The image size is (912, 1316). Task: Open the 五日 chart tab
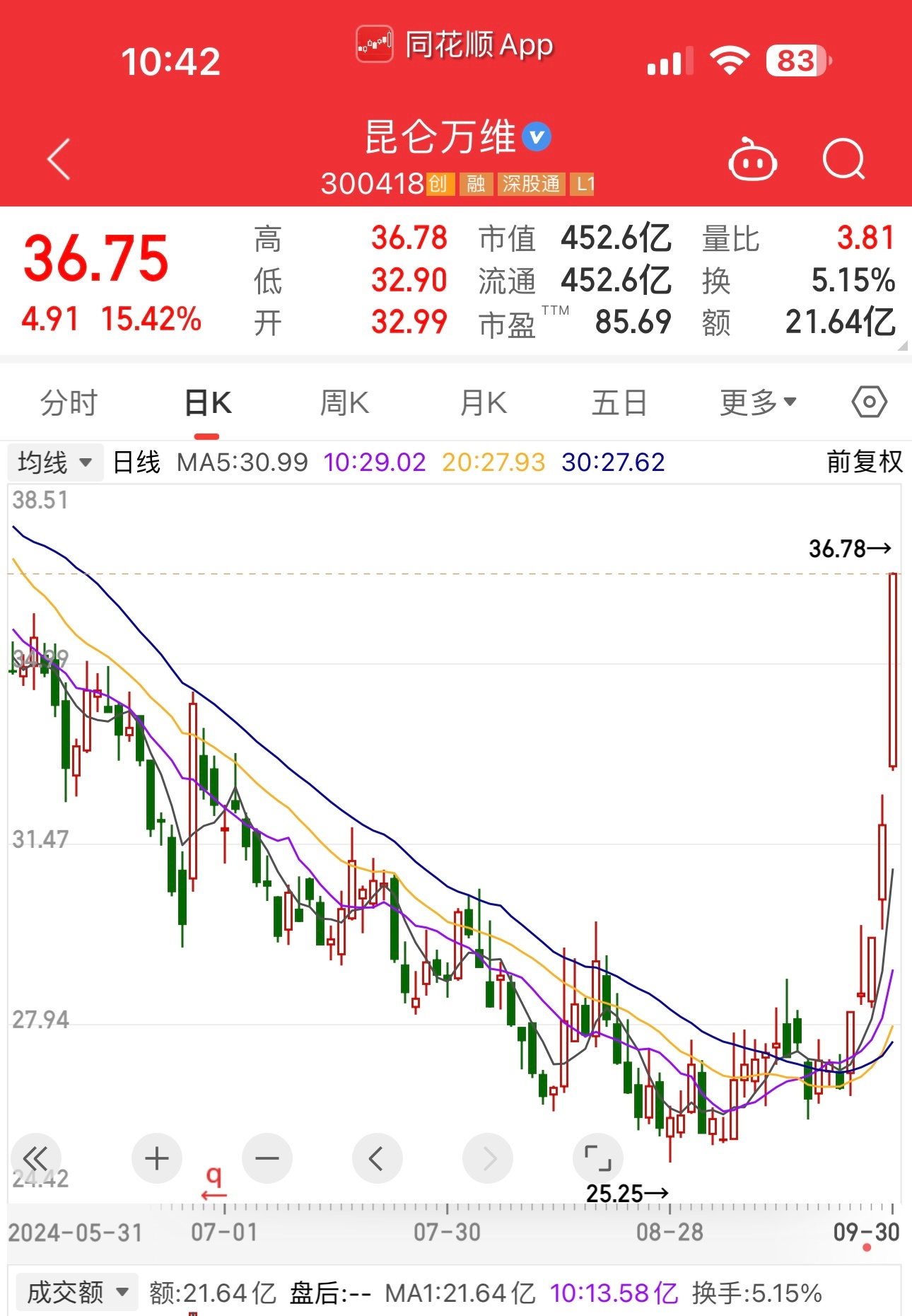[619, 403]
